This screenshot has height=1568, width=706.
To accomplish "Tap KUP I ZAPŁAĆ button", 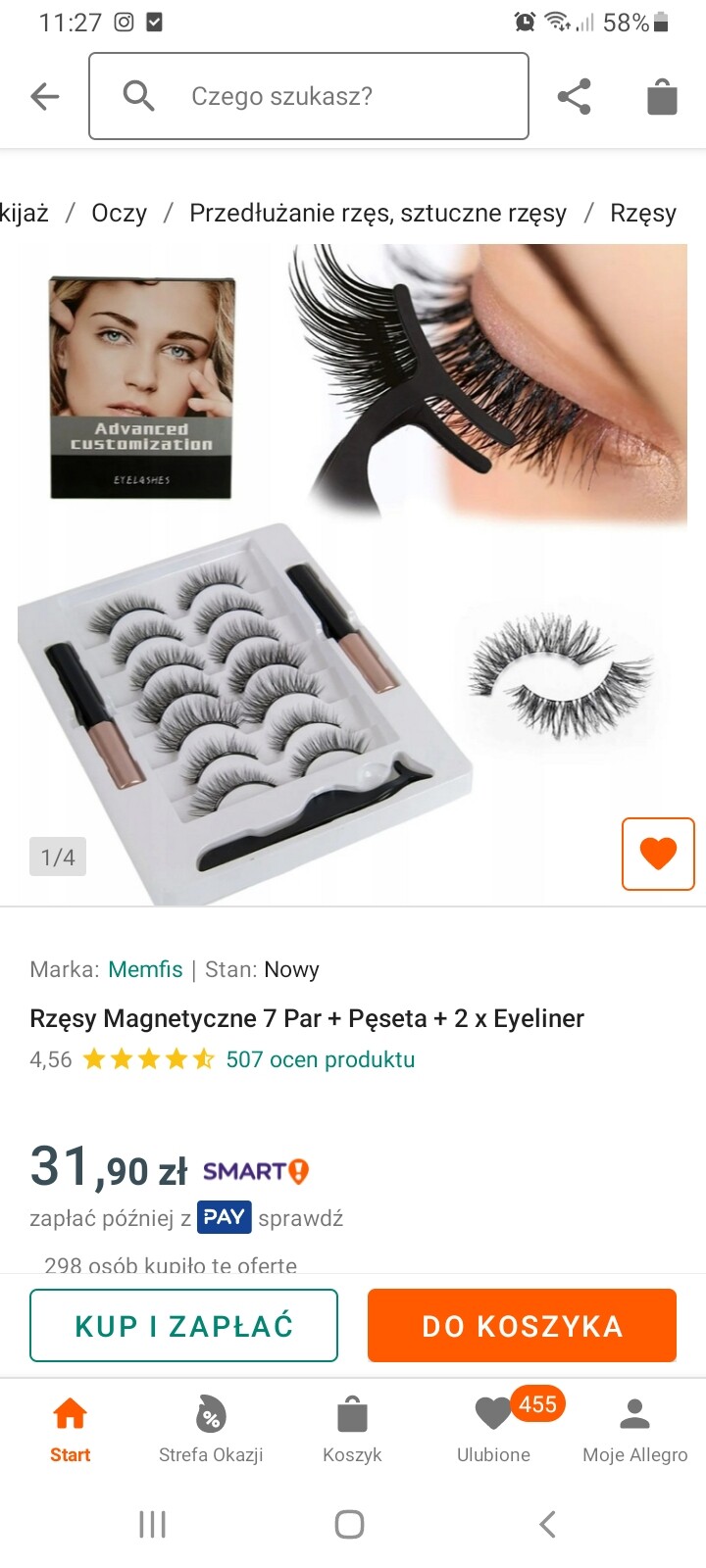I will (x=184, y=1326).
